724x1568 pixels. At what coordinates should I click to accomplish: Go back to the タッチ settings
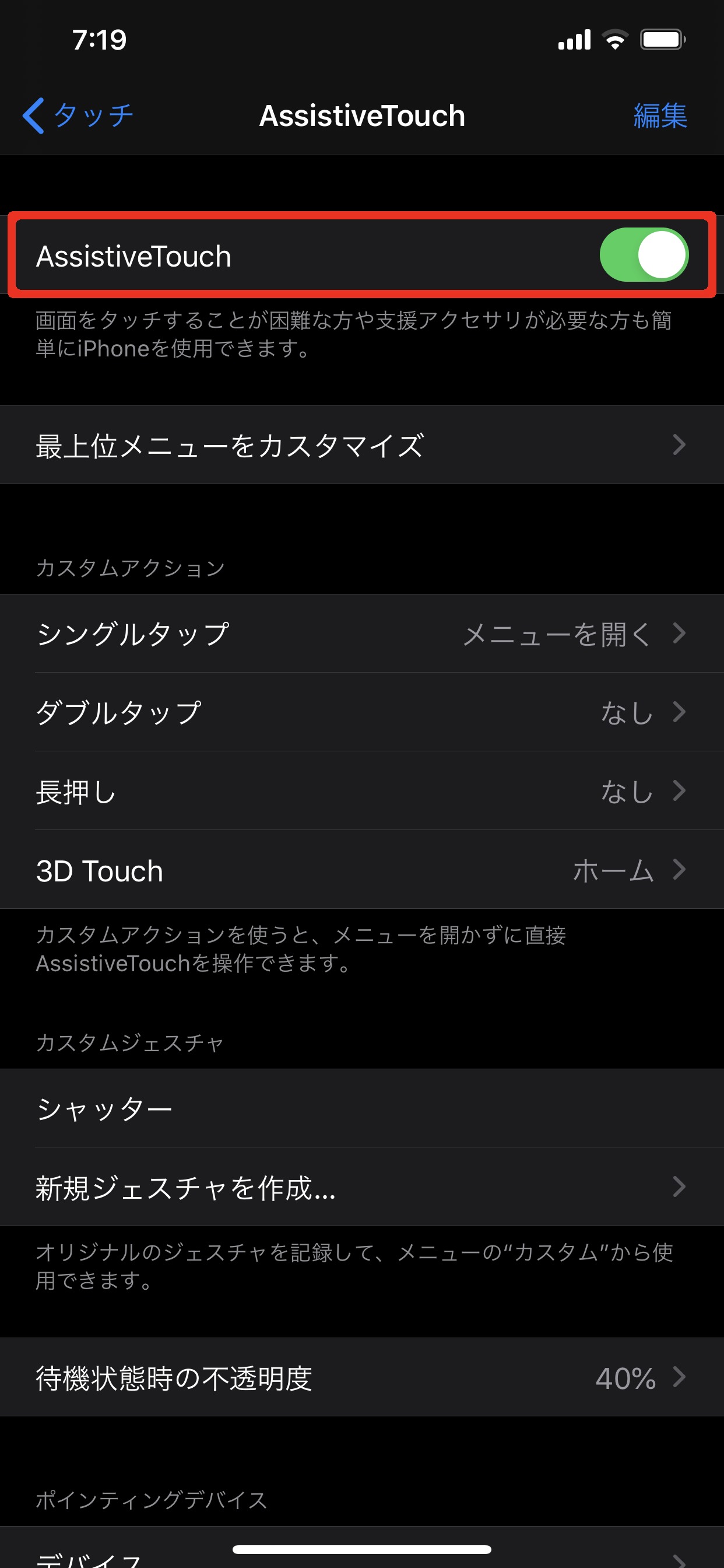click(x=78, y=116)
